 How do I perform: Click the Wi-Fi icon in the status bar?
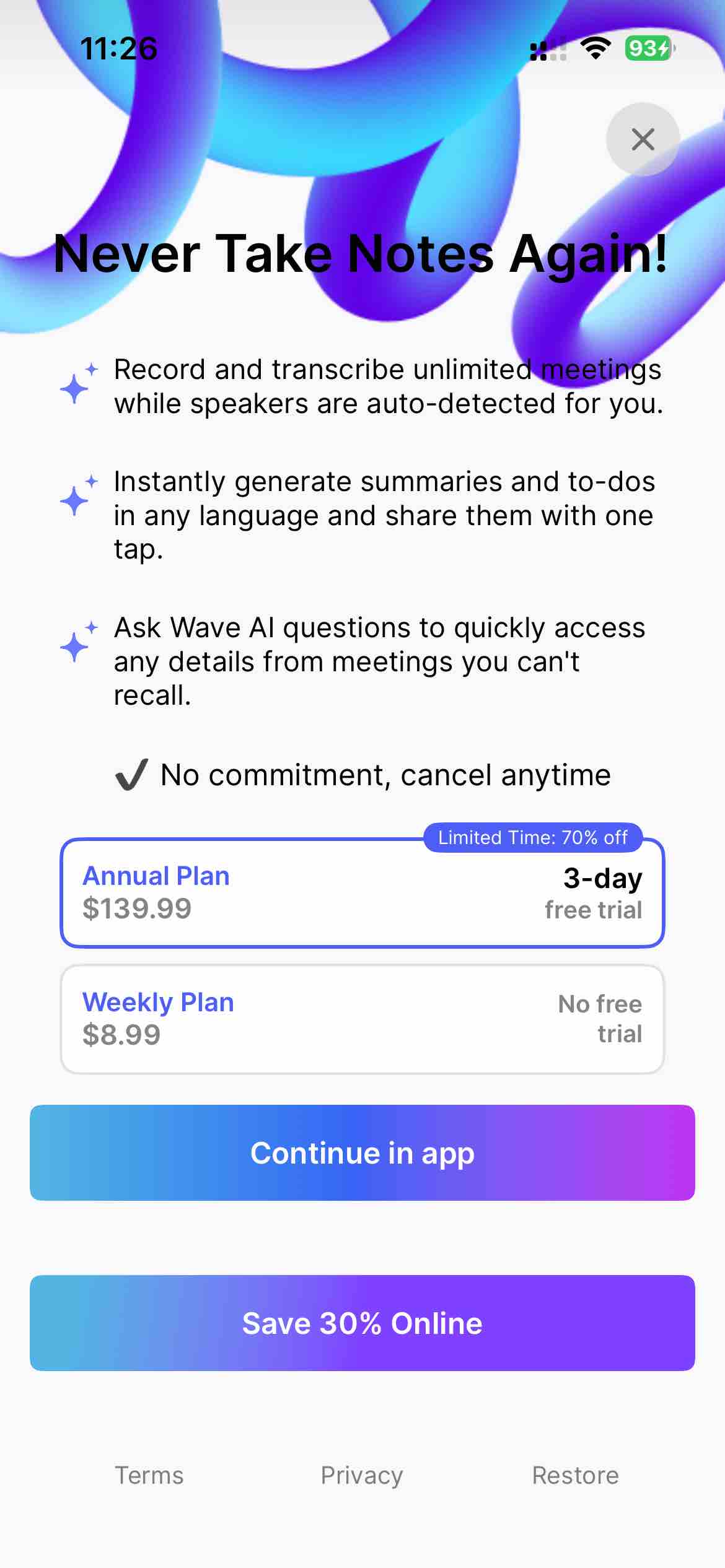(x=597, y=50)
